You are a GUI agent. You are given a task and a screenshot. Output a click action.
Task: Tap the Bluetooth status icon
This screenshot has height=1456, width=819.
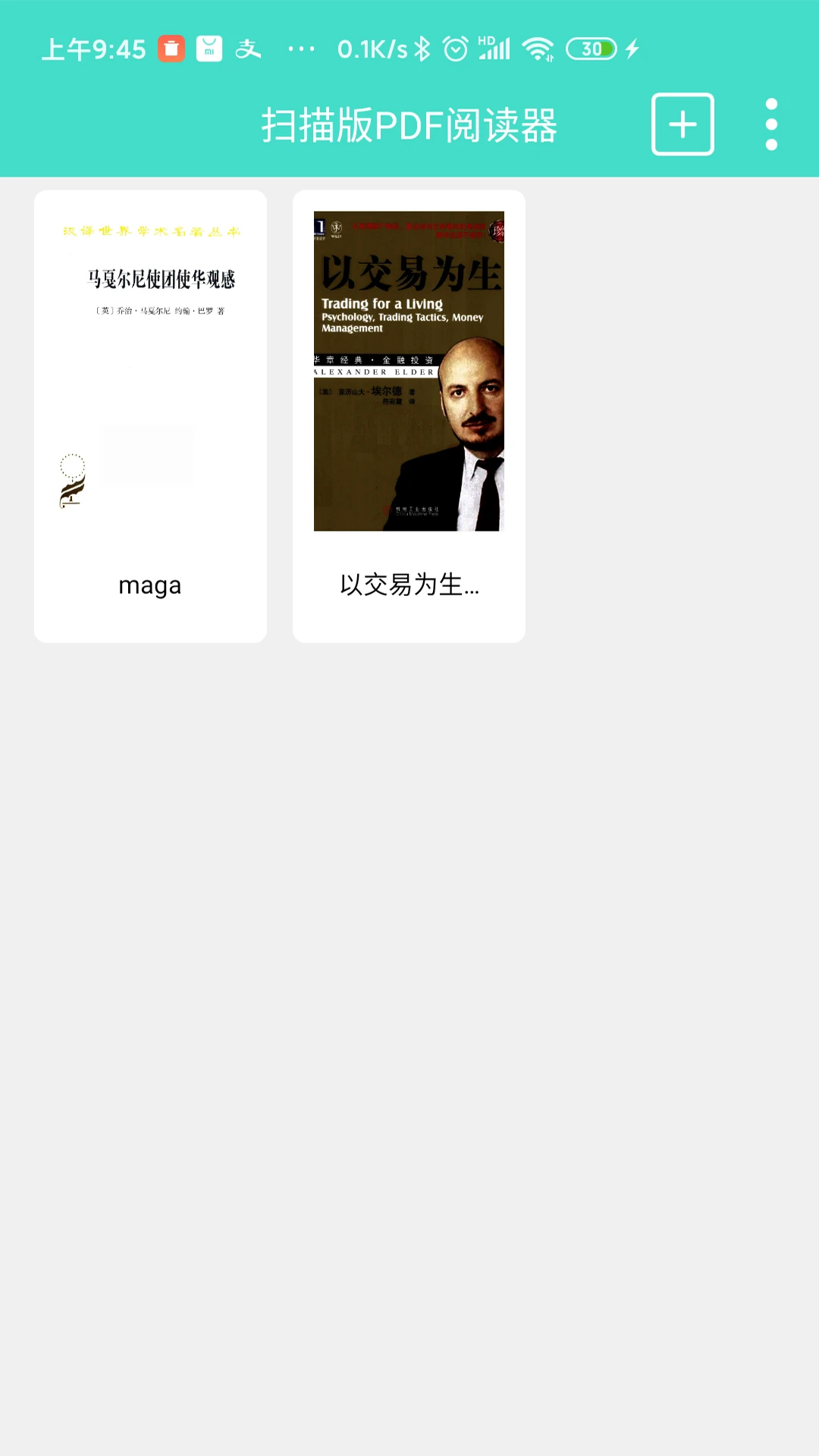422,48
